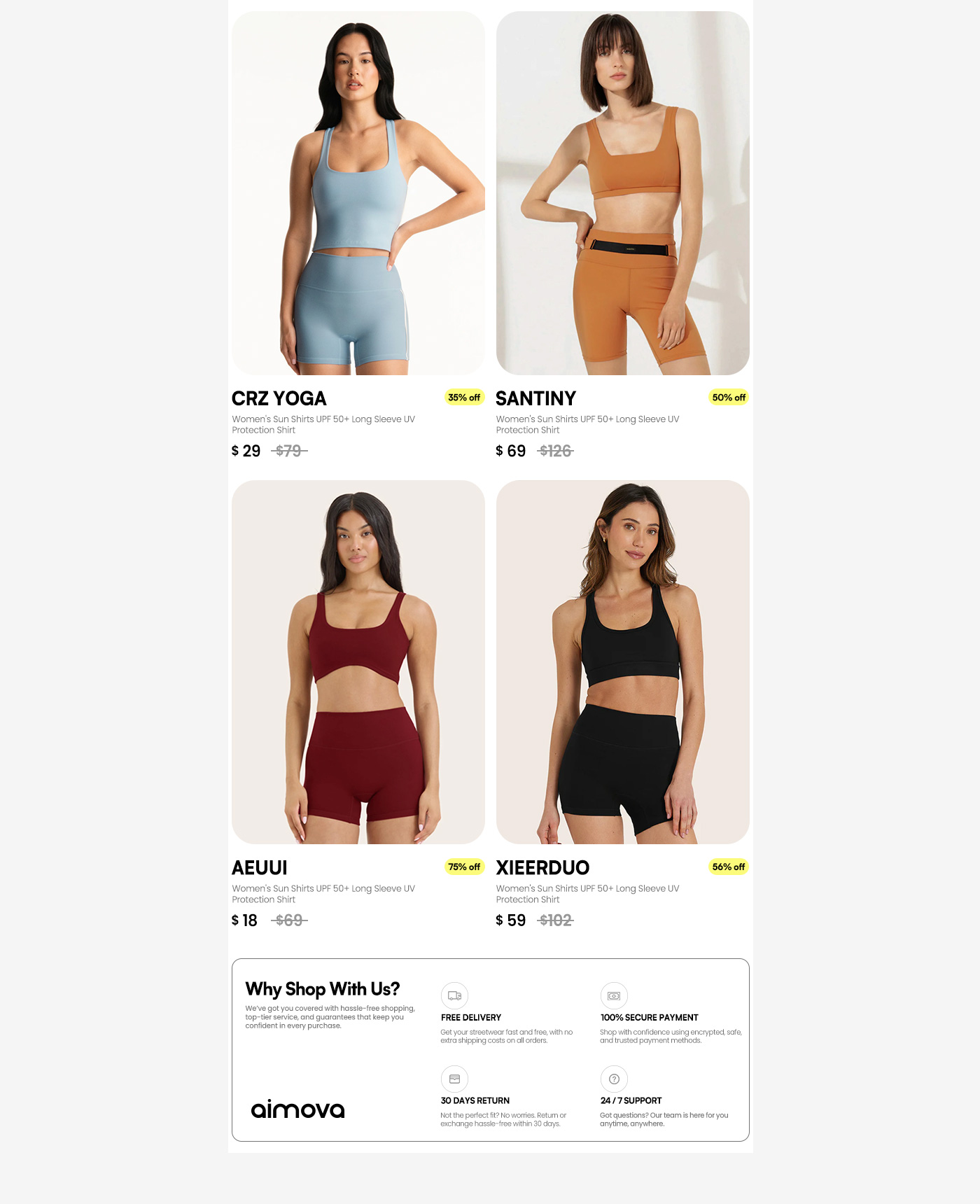
Task: Open the CRZ YOGA product card
Action: click(358, 193)
